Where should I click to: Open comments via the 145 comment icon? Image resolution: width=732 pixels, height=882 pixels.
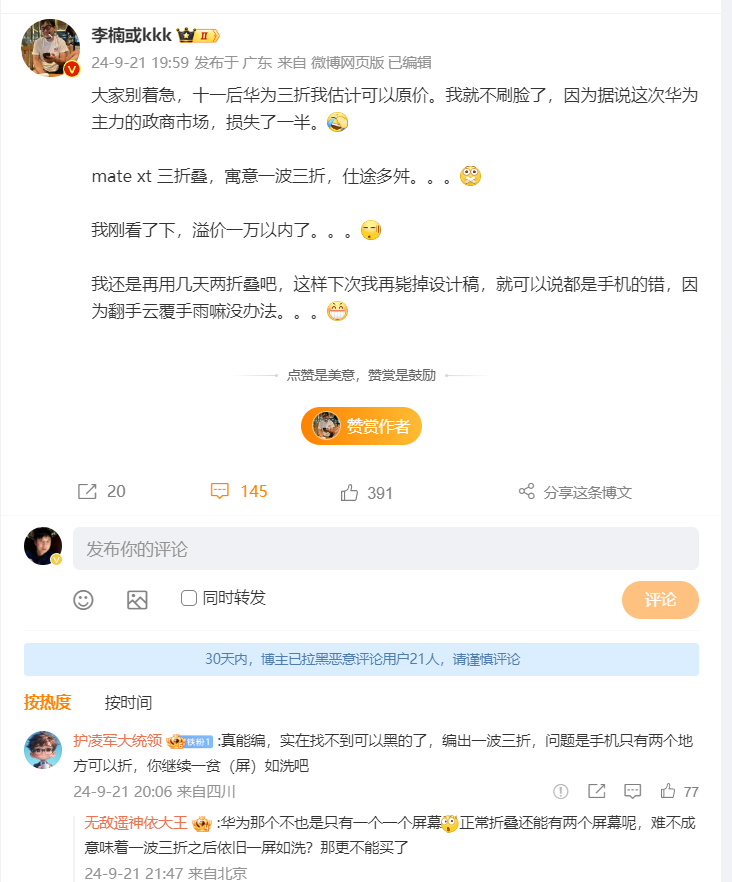click(222, 491)
